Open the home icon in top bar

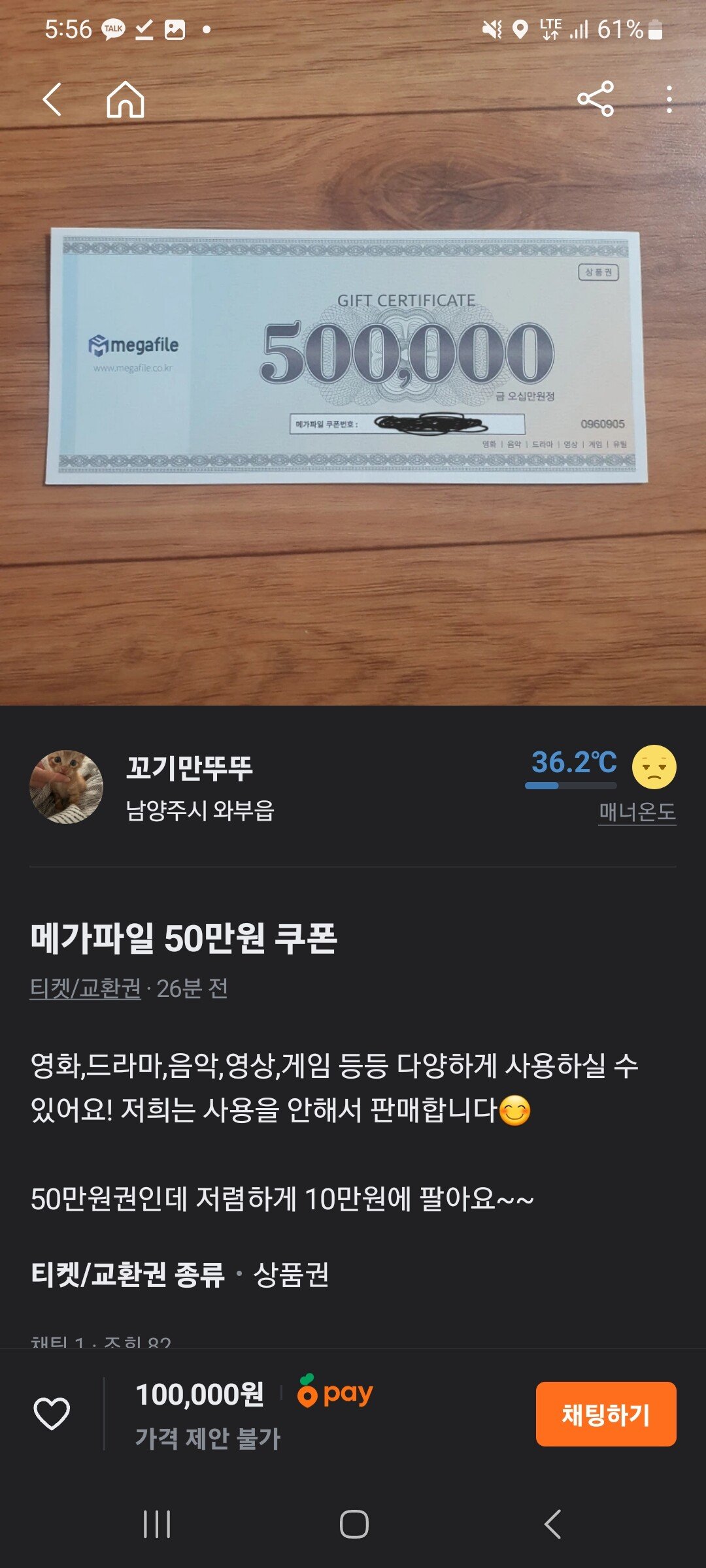125,99
